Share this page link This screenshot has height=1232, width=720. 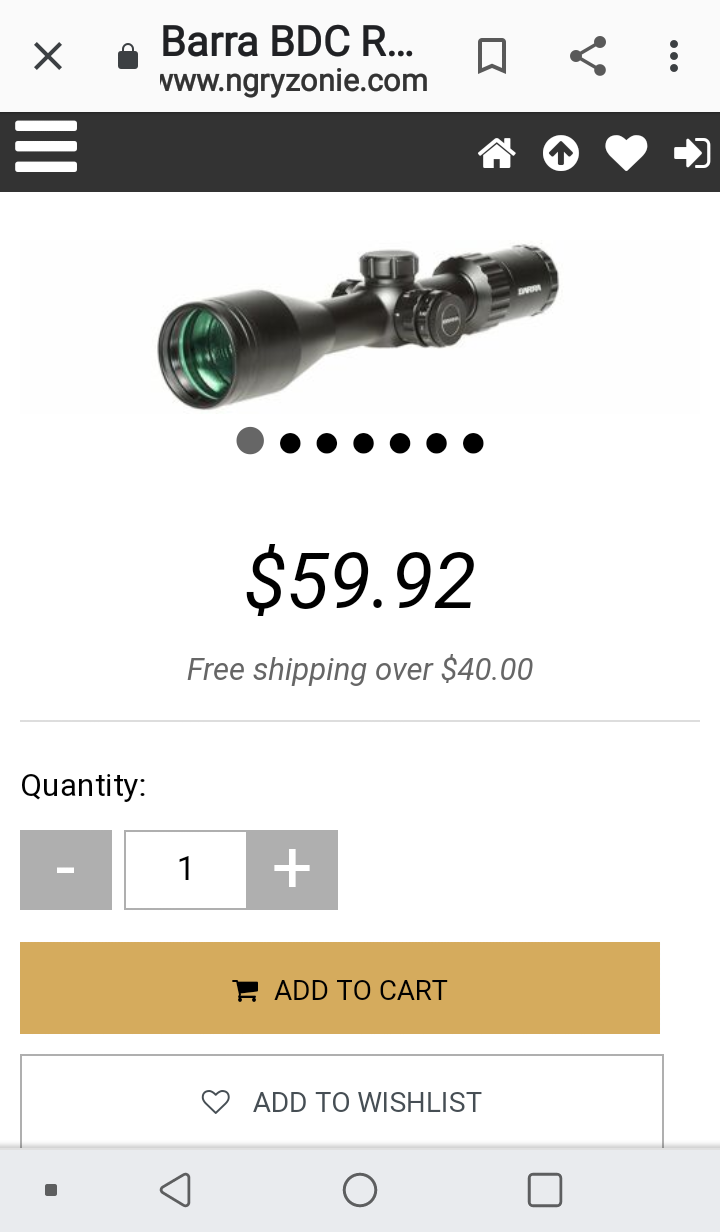(588, 56)
